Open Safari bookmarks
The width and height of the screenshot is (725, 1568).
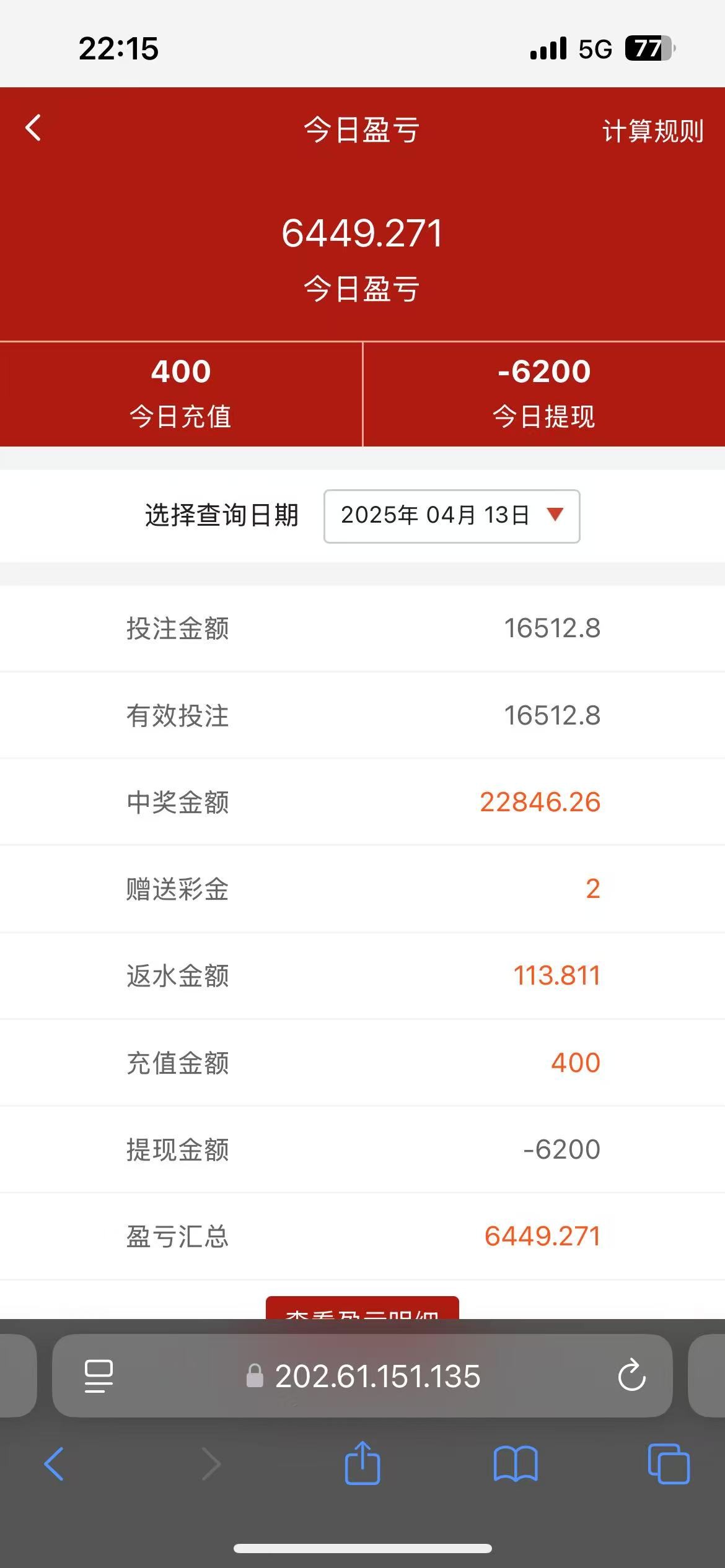coord(516,1464)
